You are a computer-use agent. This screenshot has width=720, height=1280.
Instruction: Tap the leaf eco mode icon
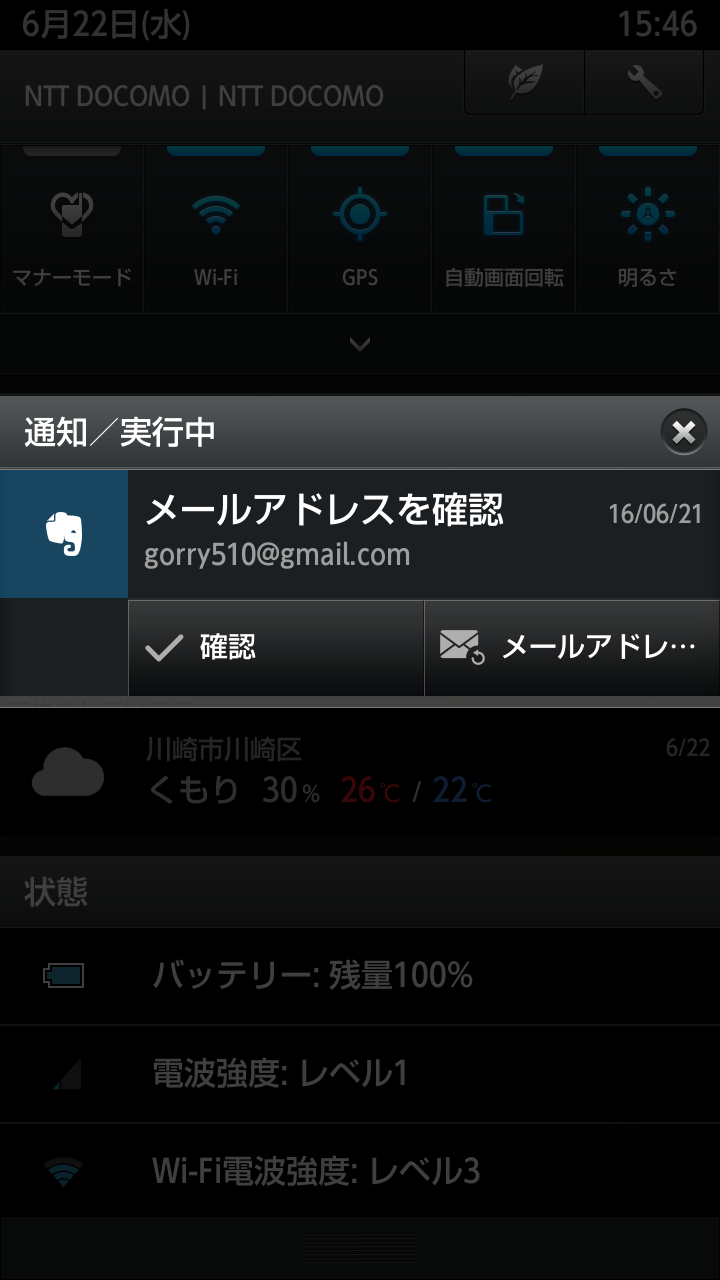click(x=524, y=82)
